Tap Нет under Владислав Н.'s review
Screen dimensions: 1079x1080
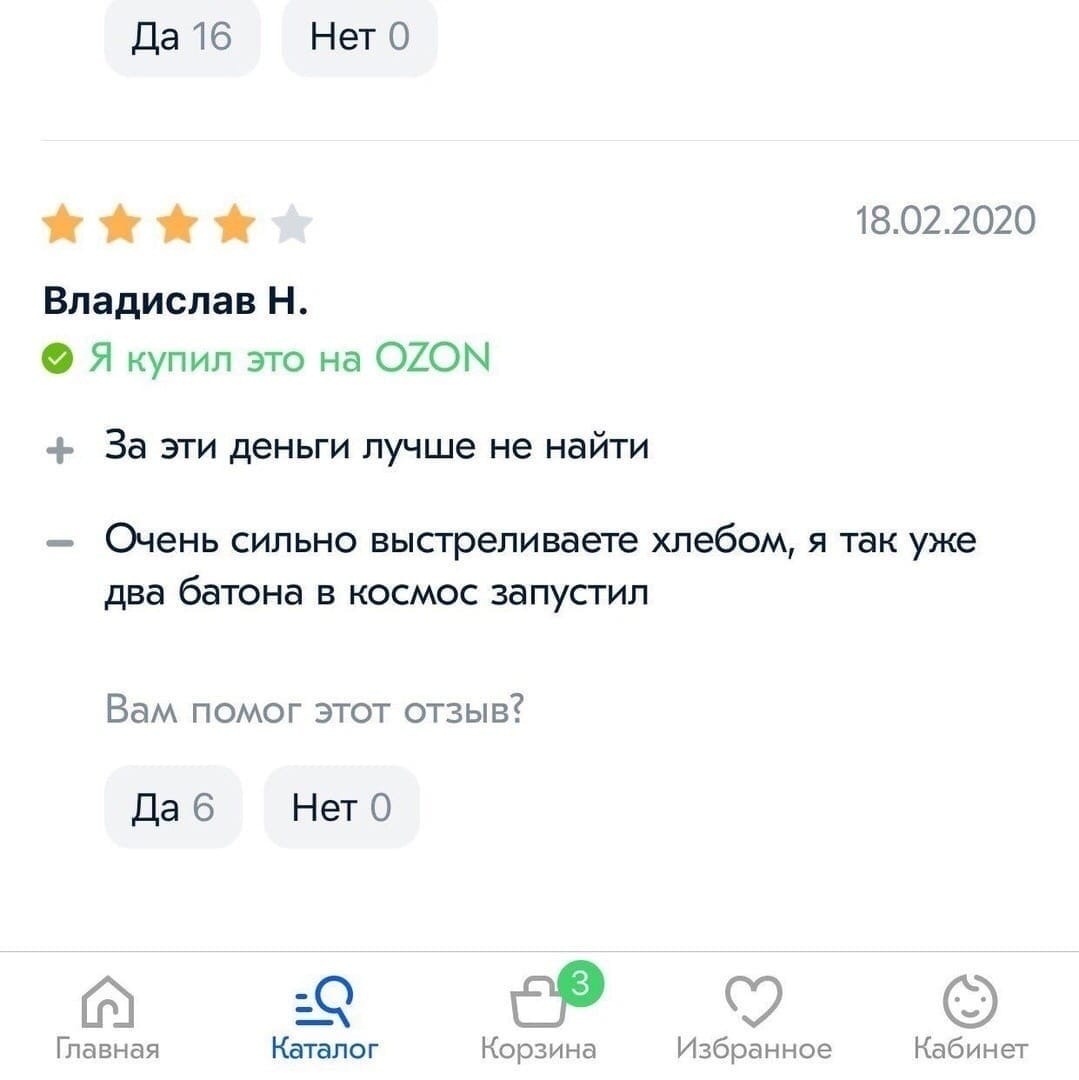point(341,807)
